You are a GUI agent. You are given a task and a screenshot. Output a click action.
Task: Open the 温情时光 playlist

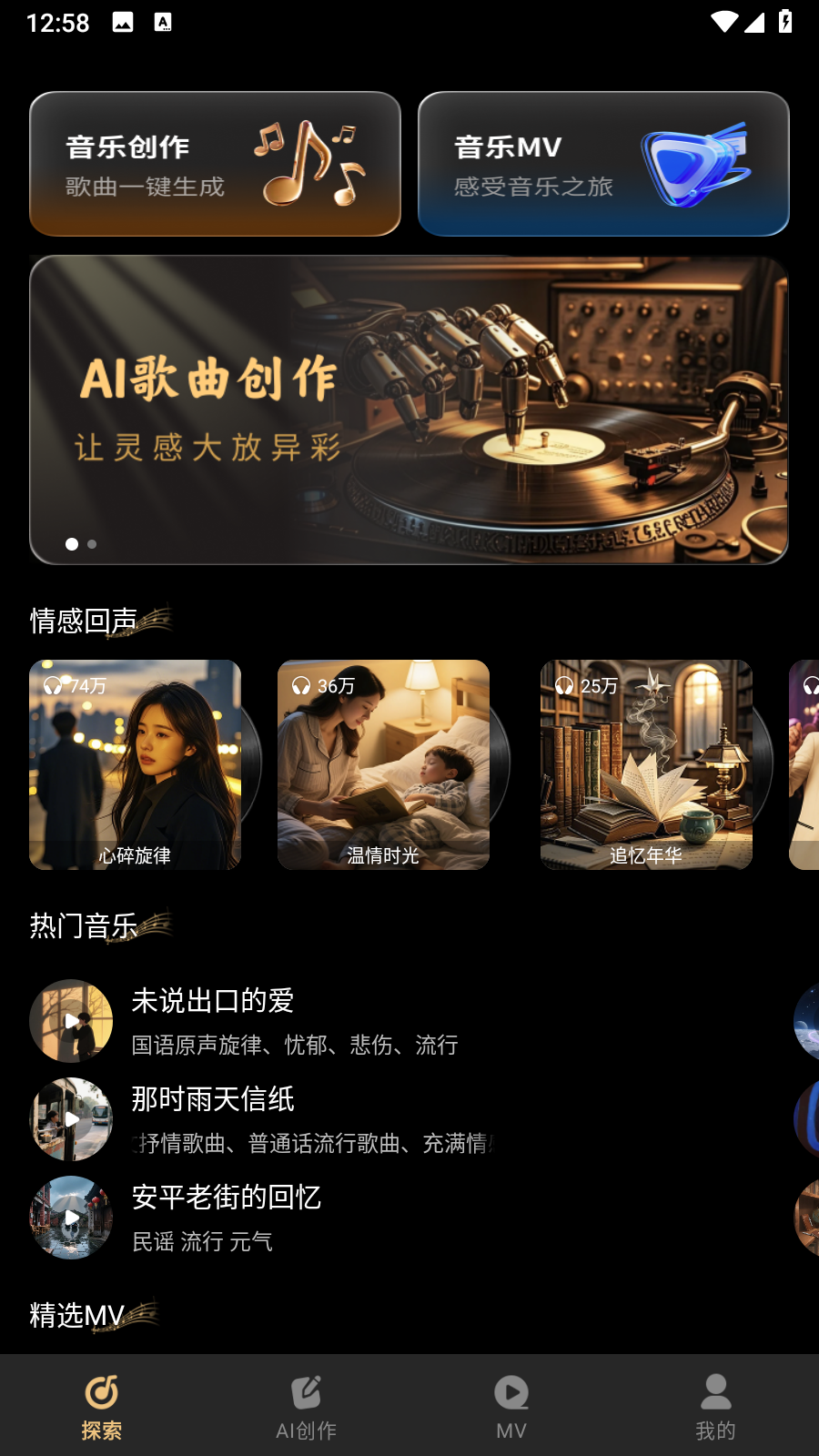pos(383,764)
